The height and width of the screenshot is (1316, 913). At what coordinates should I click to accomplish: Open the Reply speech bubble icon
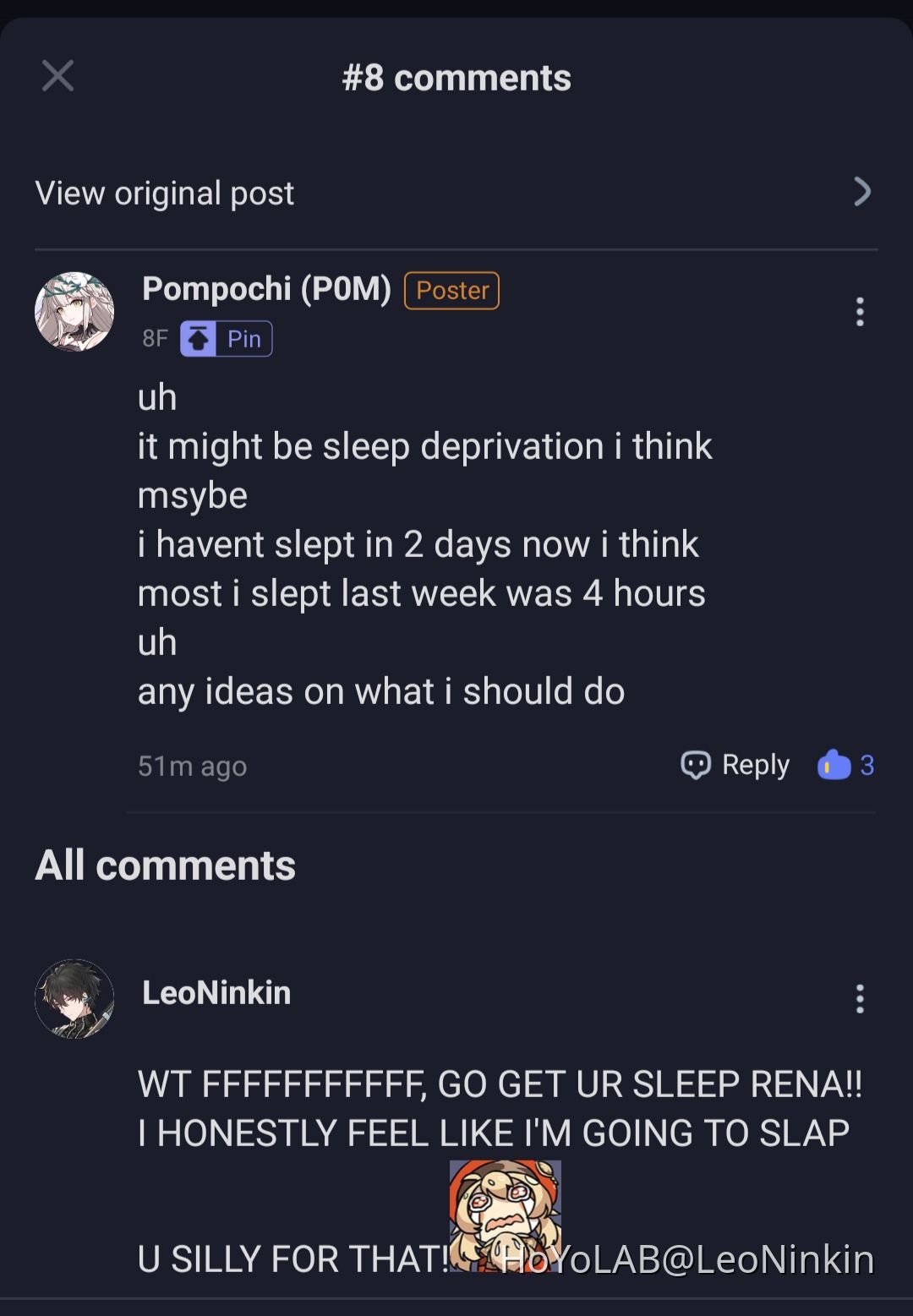[x=696, y=764]
